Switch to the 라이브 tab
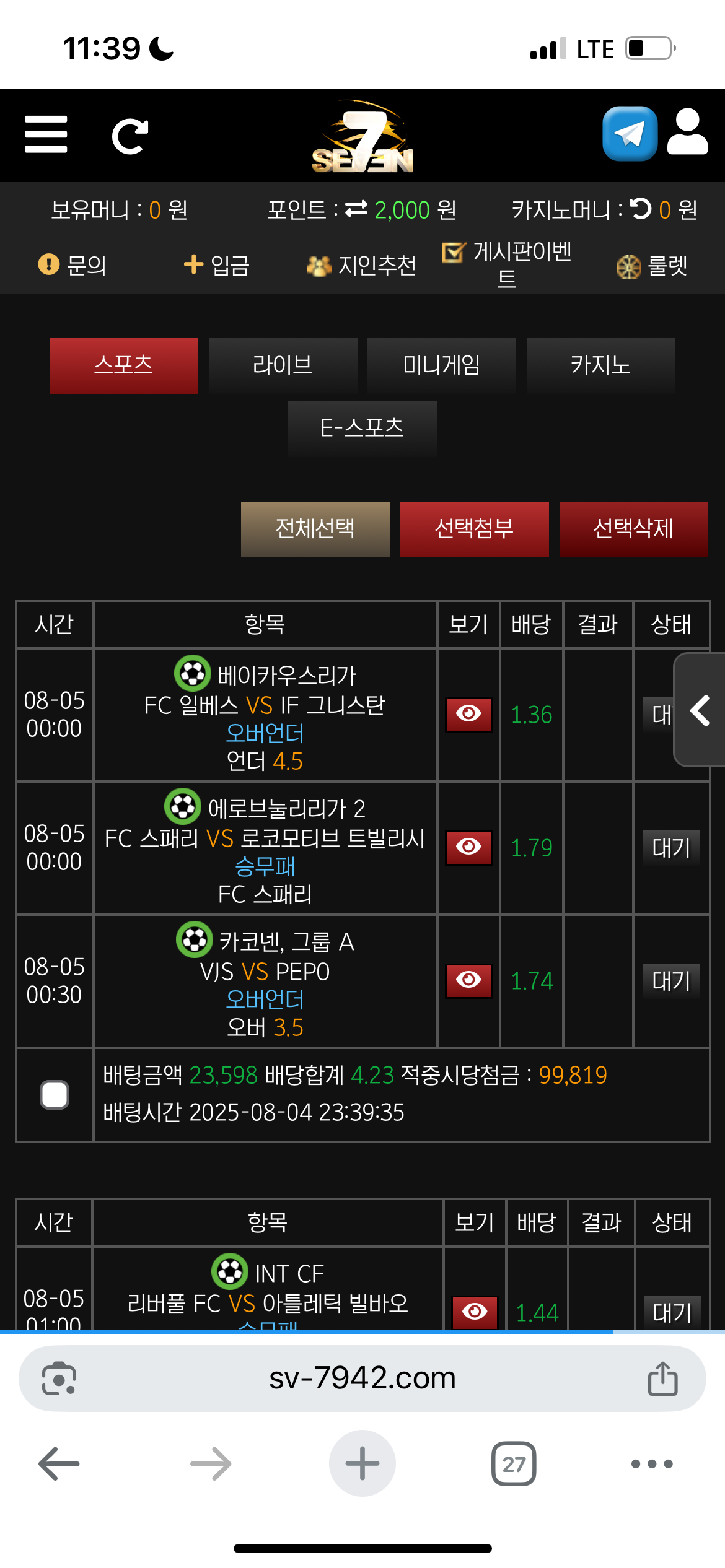This screenshot has height=1568, width=725. 283,365
